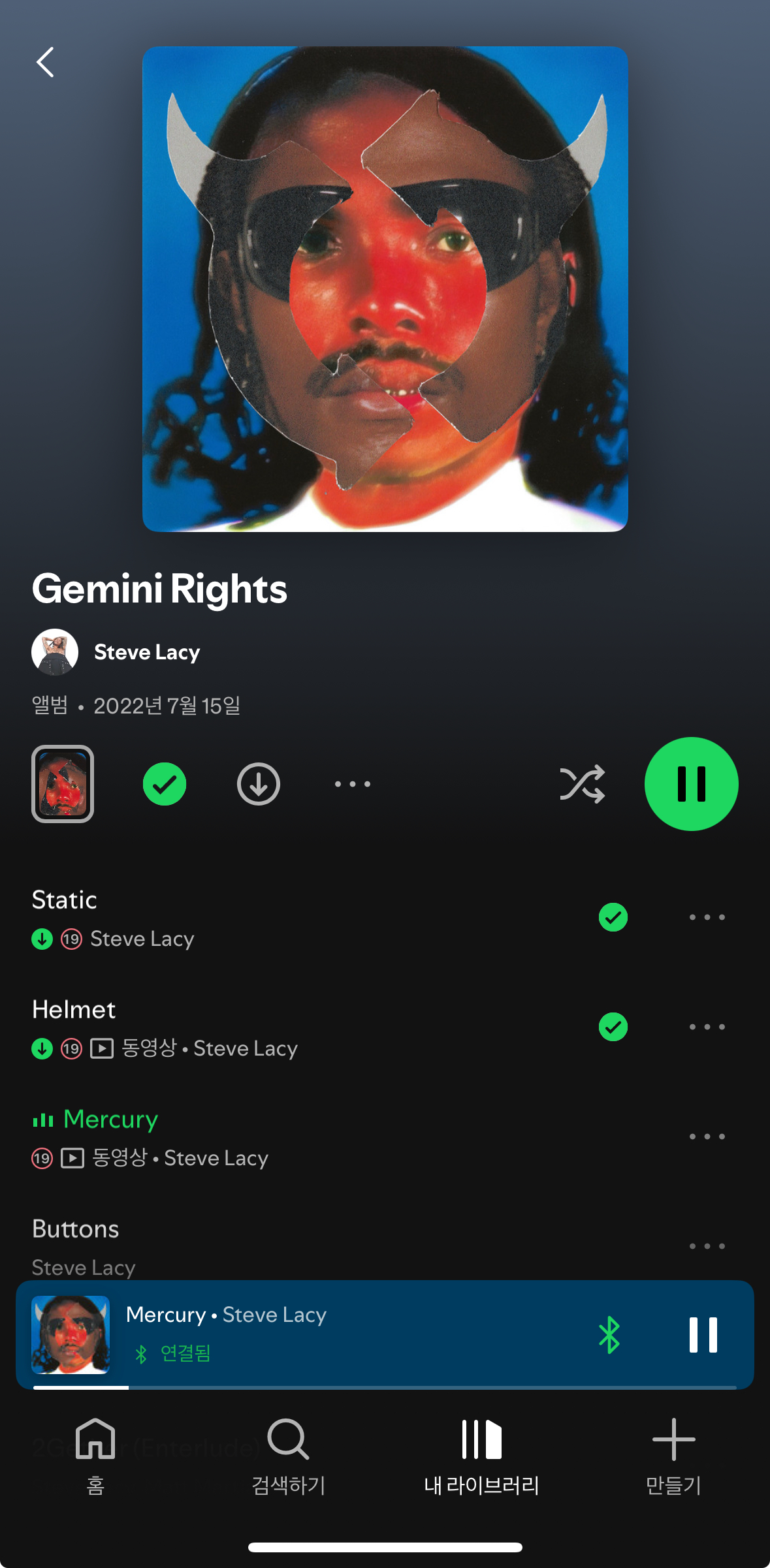Open Steve Lacy's artist page
The image size is (770, 1568).
[x=146, y=652]
